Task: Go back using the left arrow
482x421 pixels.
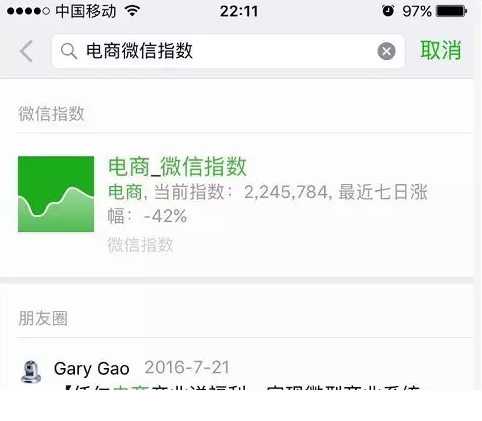Action: pyautogui.click(x=26, y=51)
